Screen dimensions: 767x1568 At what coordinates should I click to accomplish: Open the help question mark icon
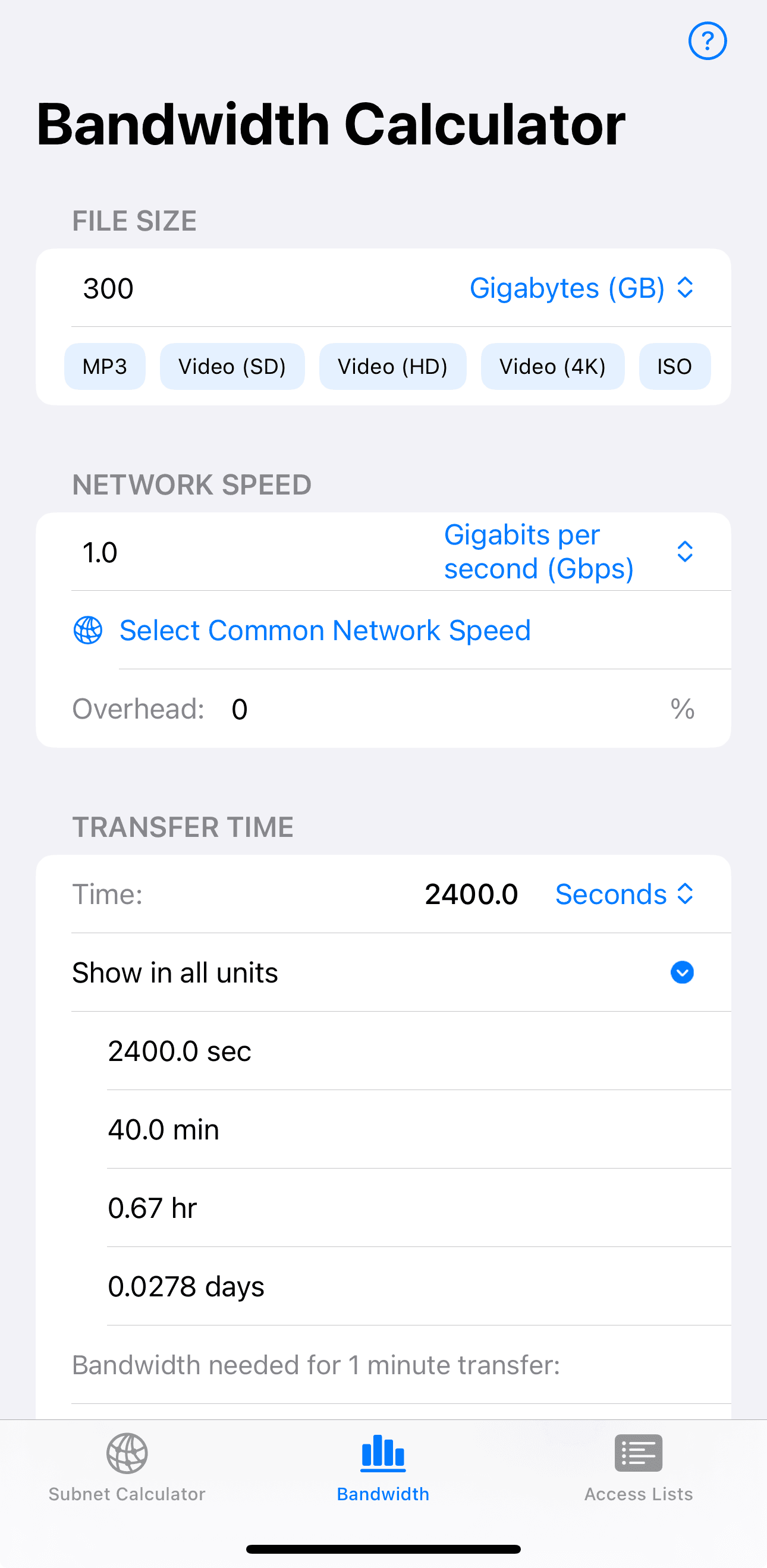point(708,42)
